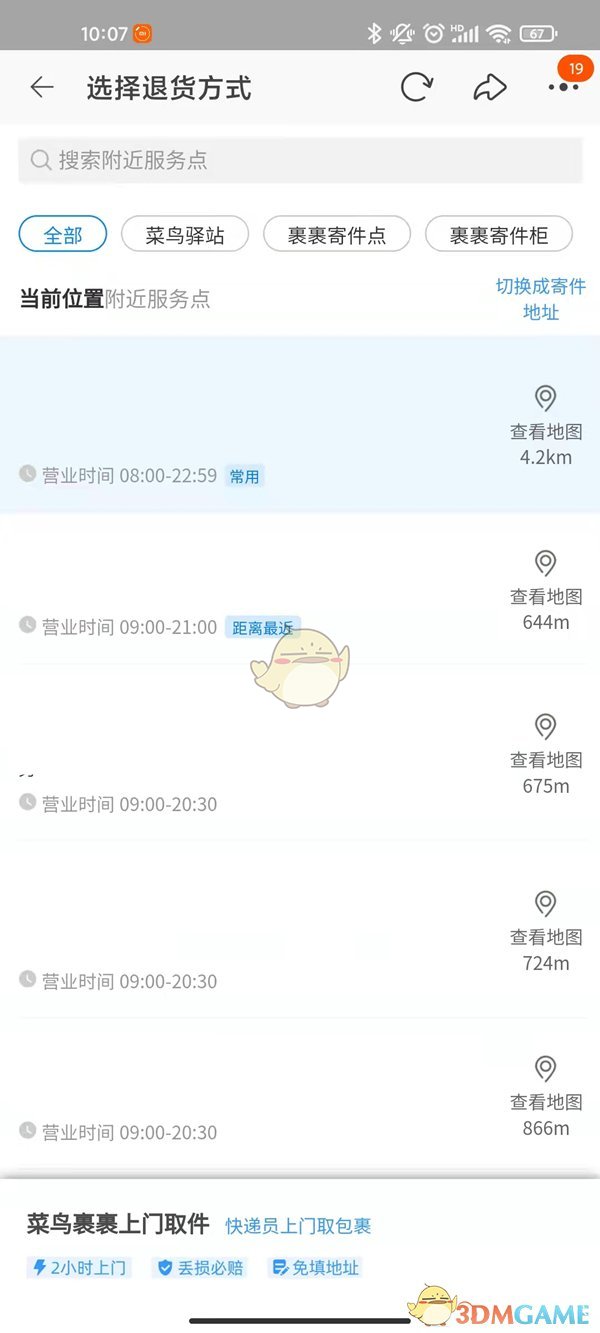Viewport: 600px width, 1333px height.
Task: Choose 菜鸟裹裹上门取件 pickup option
Action: tap(118, 1224)
